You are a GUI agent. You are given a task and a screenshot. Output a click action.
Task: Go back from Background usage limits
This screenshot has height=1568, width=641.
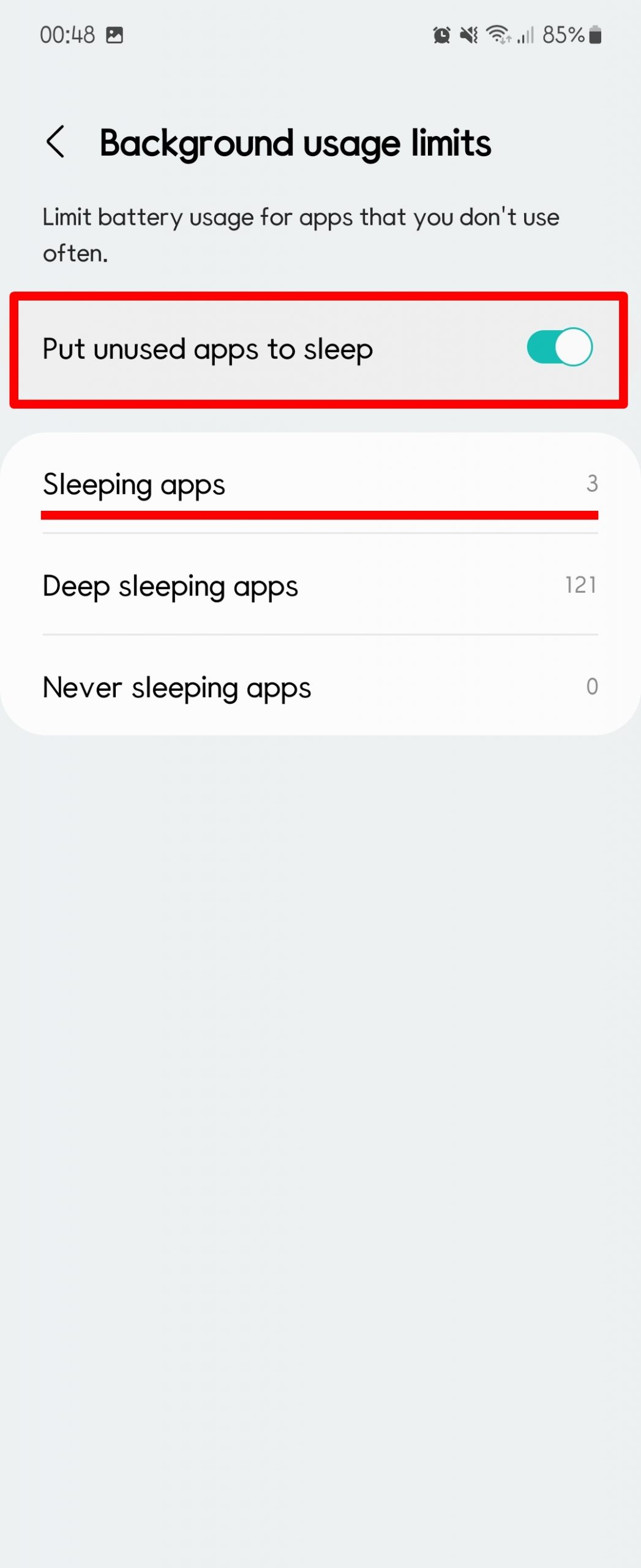pyautogui.click(x=56, y=142)
